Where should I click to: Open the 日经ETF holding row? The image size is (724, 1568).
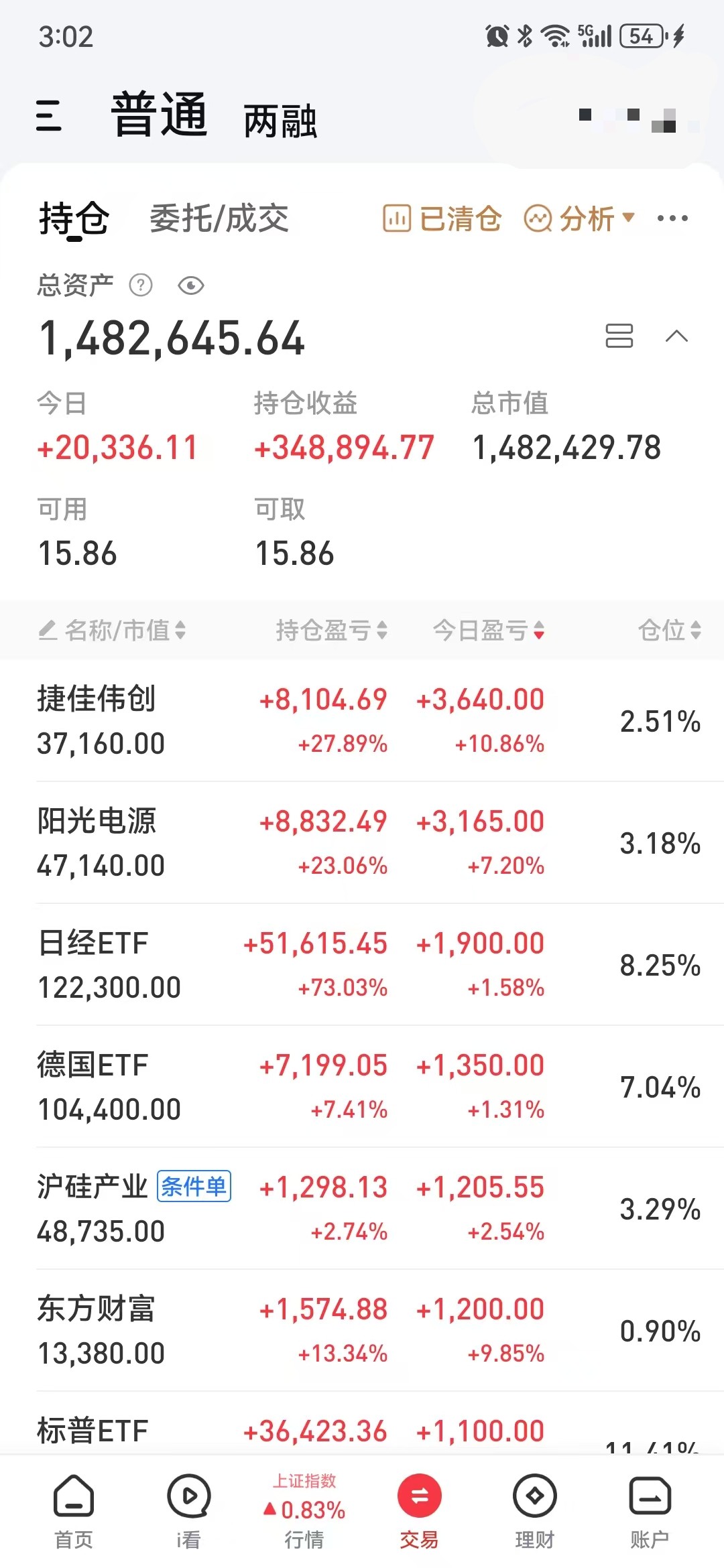pos(362,965)
